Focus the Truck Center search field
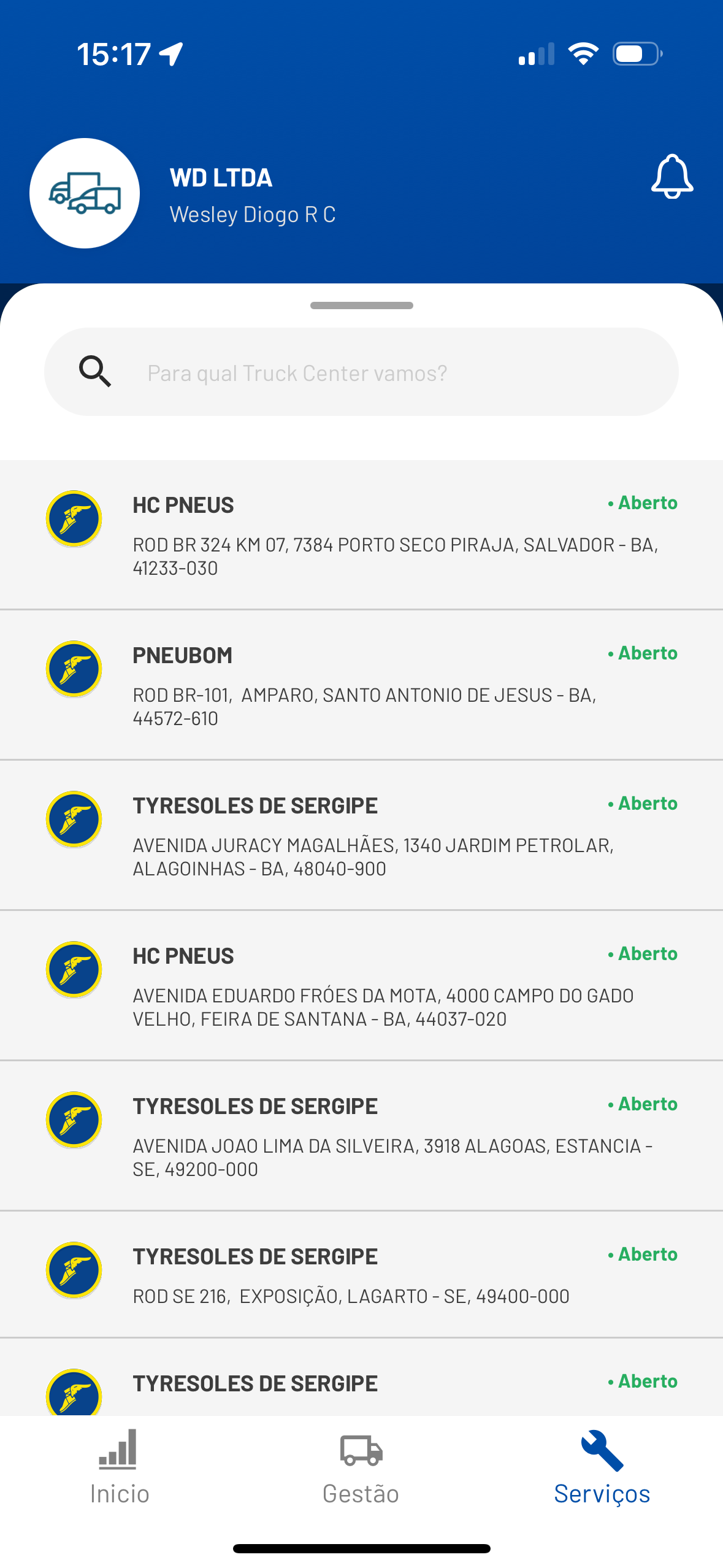The width and height of the screenshot is (723, 1568). (x=361, y=372)
